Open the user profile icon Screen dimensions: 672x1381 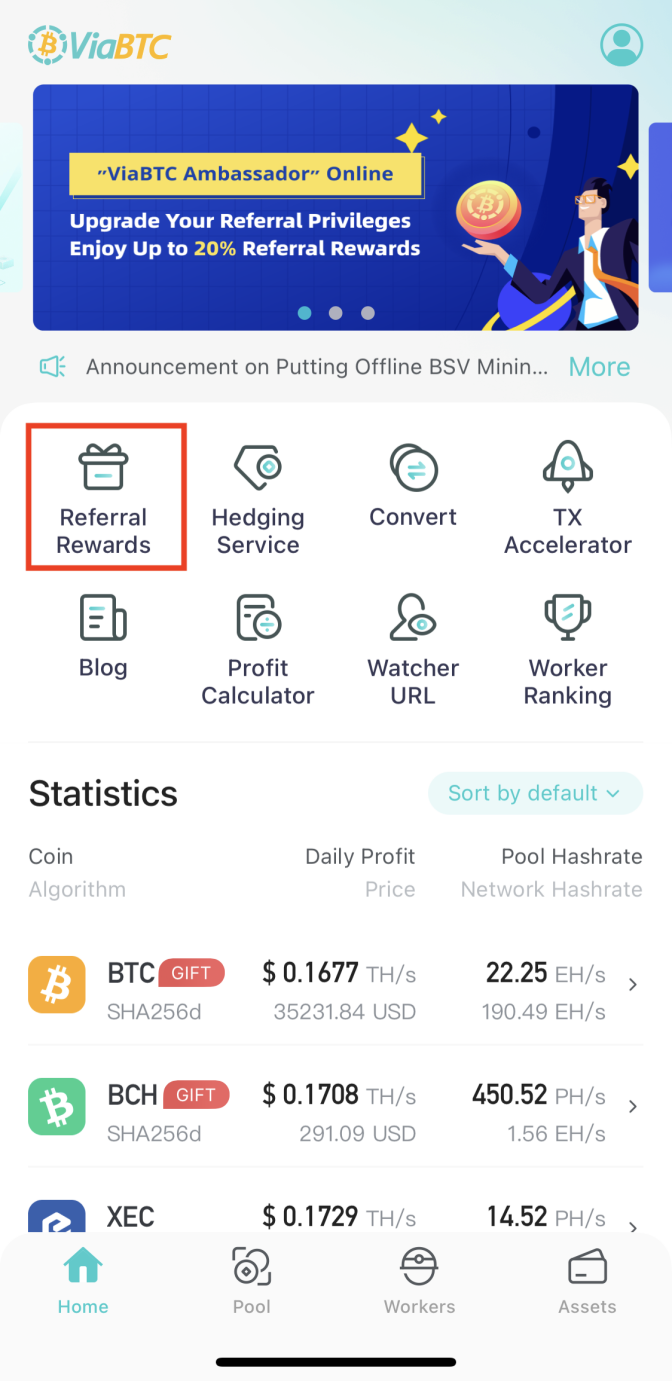pos(621,45)
